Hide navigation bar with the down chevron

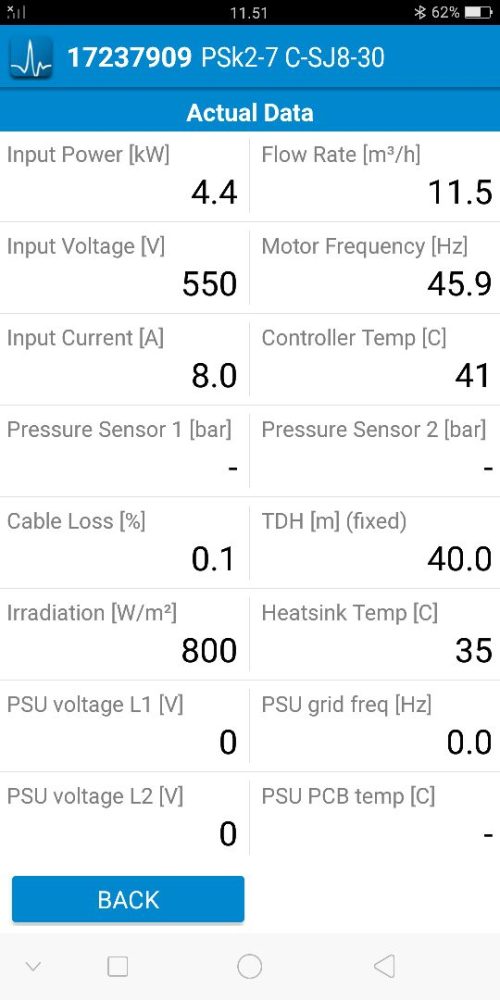[x=33, y=966]
